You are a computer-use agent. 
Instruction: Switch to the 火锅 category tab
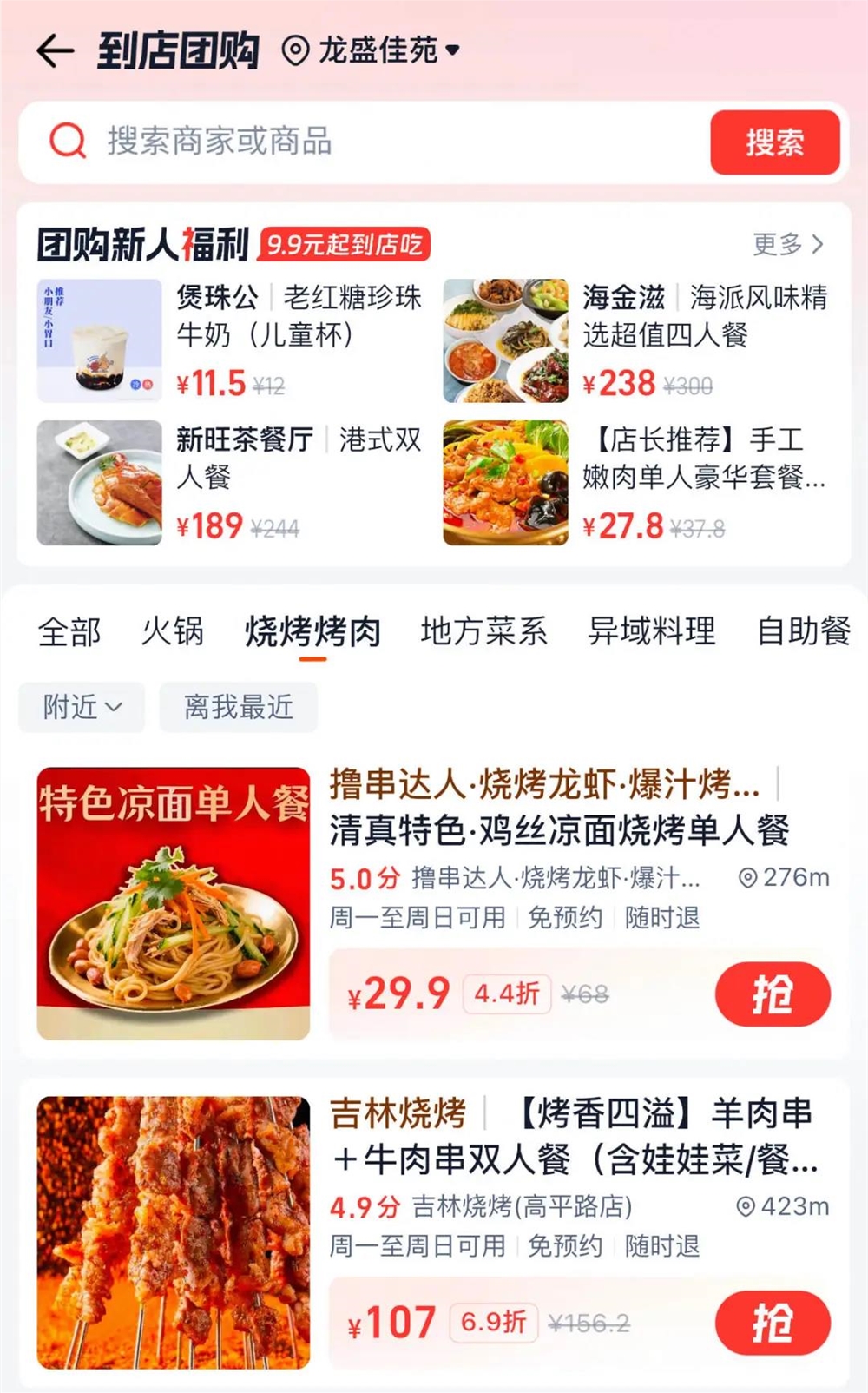click(x=173, y=632)
